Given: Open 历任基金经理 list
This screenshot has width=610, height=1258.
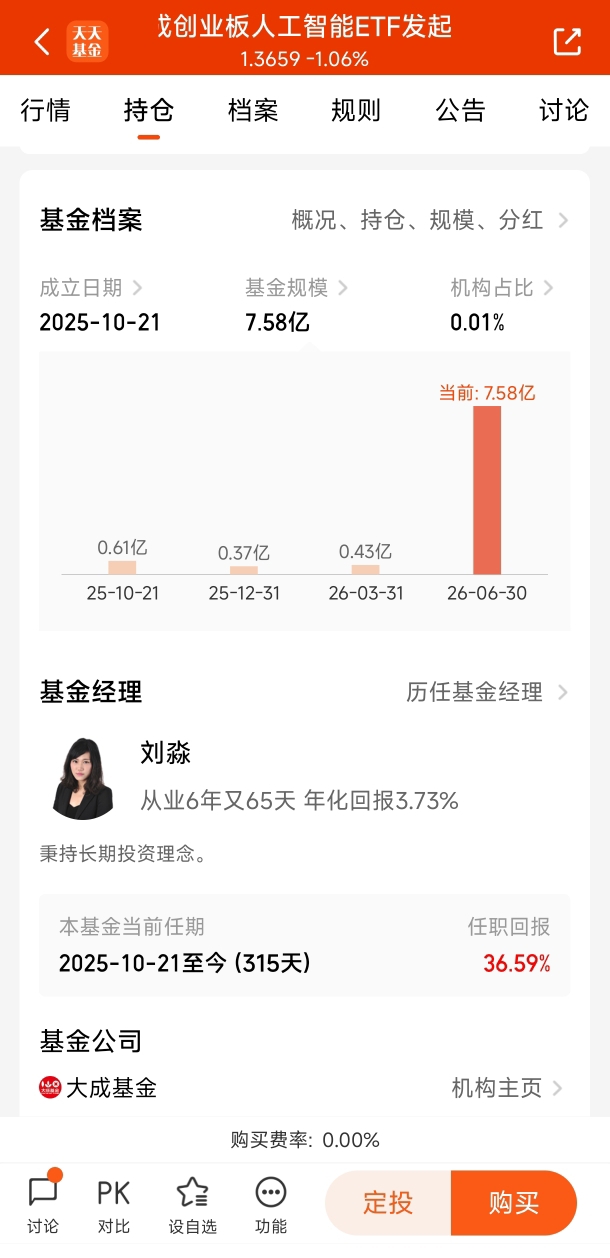Looking at the screenshot, I should pyautogui.click(x=487, y=692).
